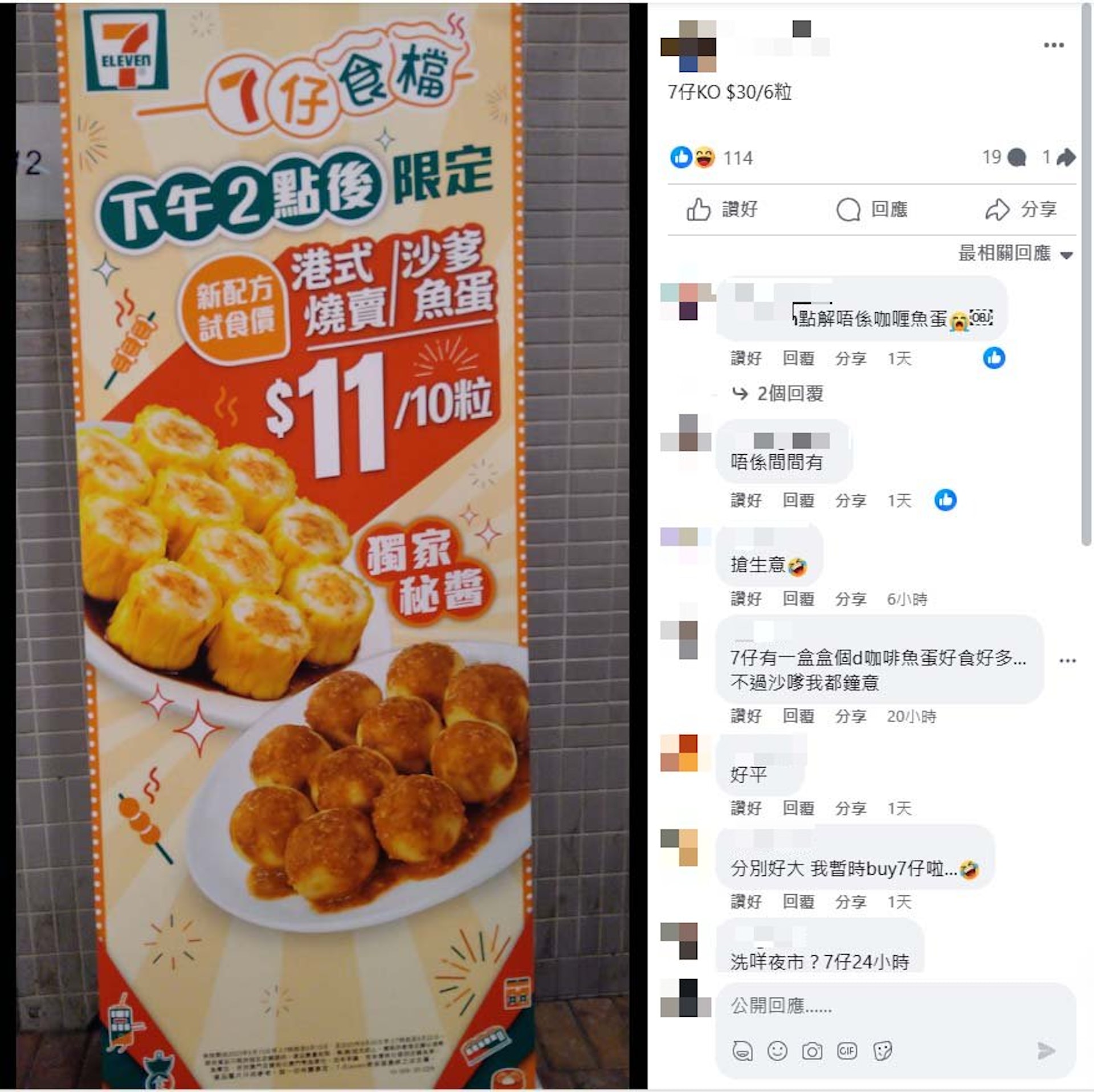
Task: Attach a photo using the camera icon
Action: (x=812, y=1050)
